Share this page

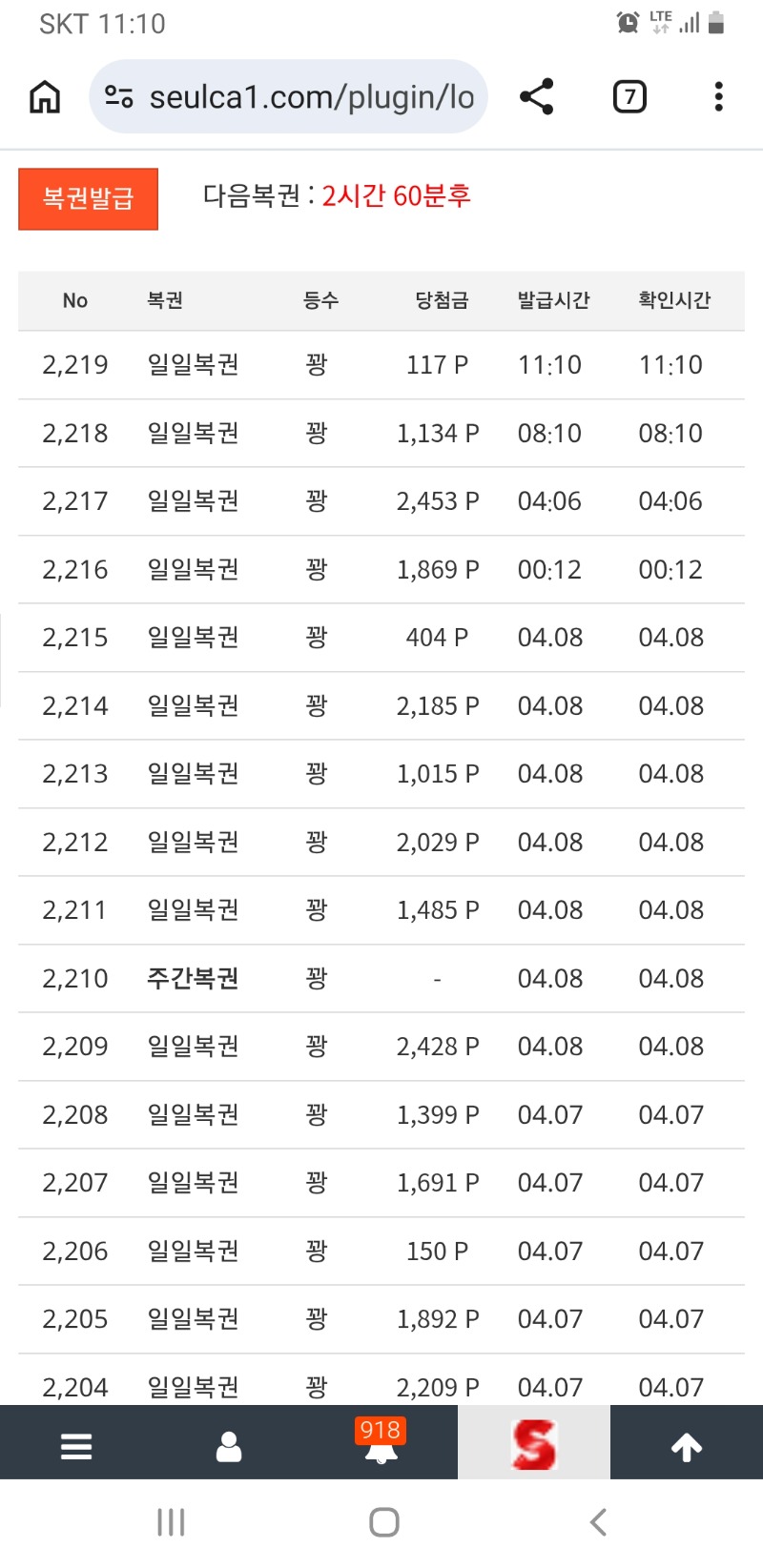537,97
